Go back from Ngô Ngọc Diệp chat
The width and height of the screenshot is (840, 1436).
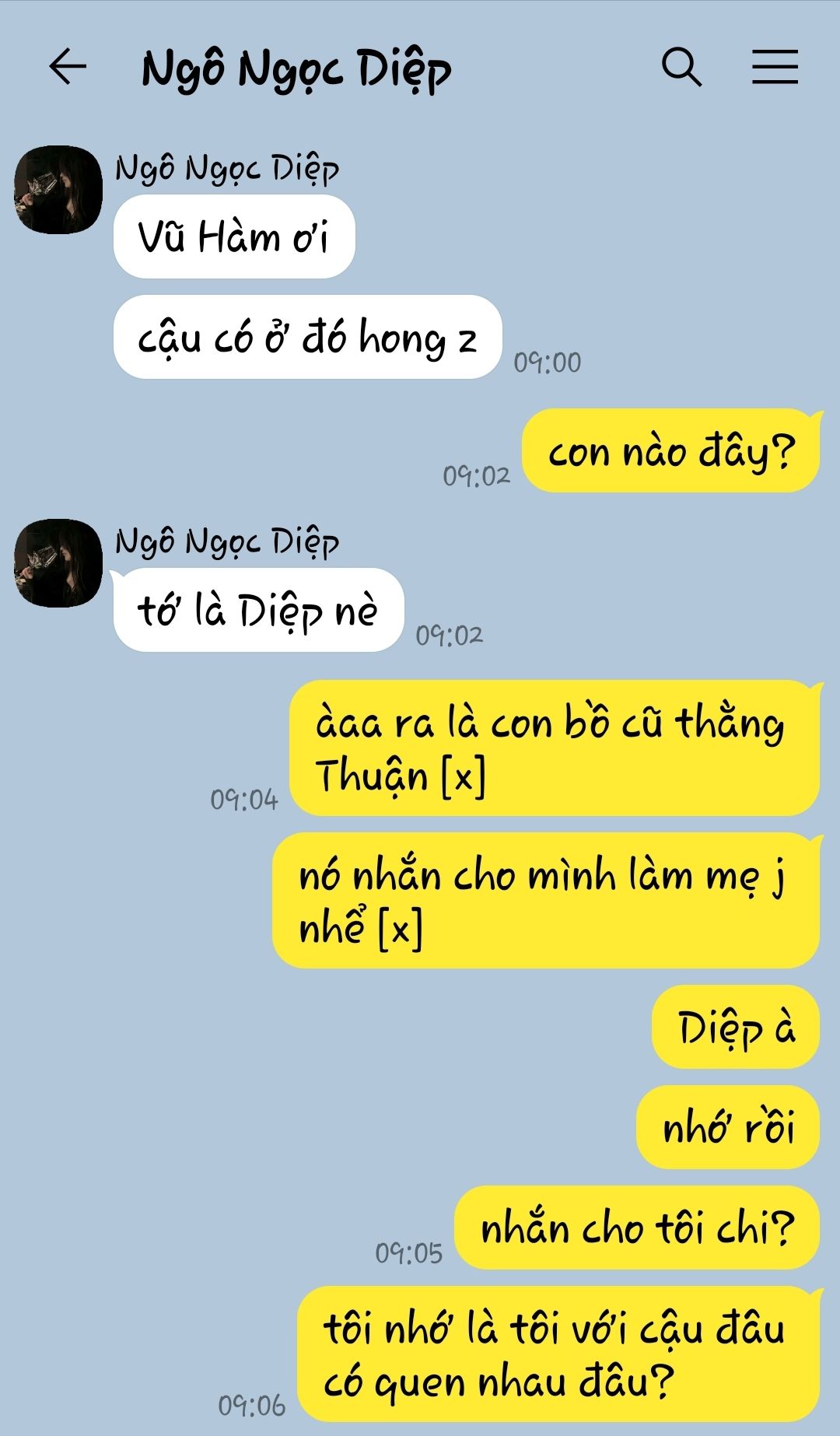68,66
